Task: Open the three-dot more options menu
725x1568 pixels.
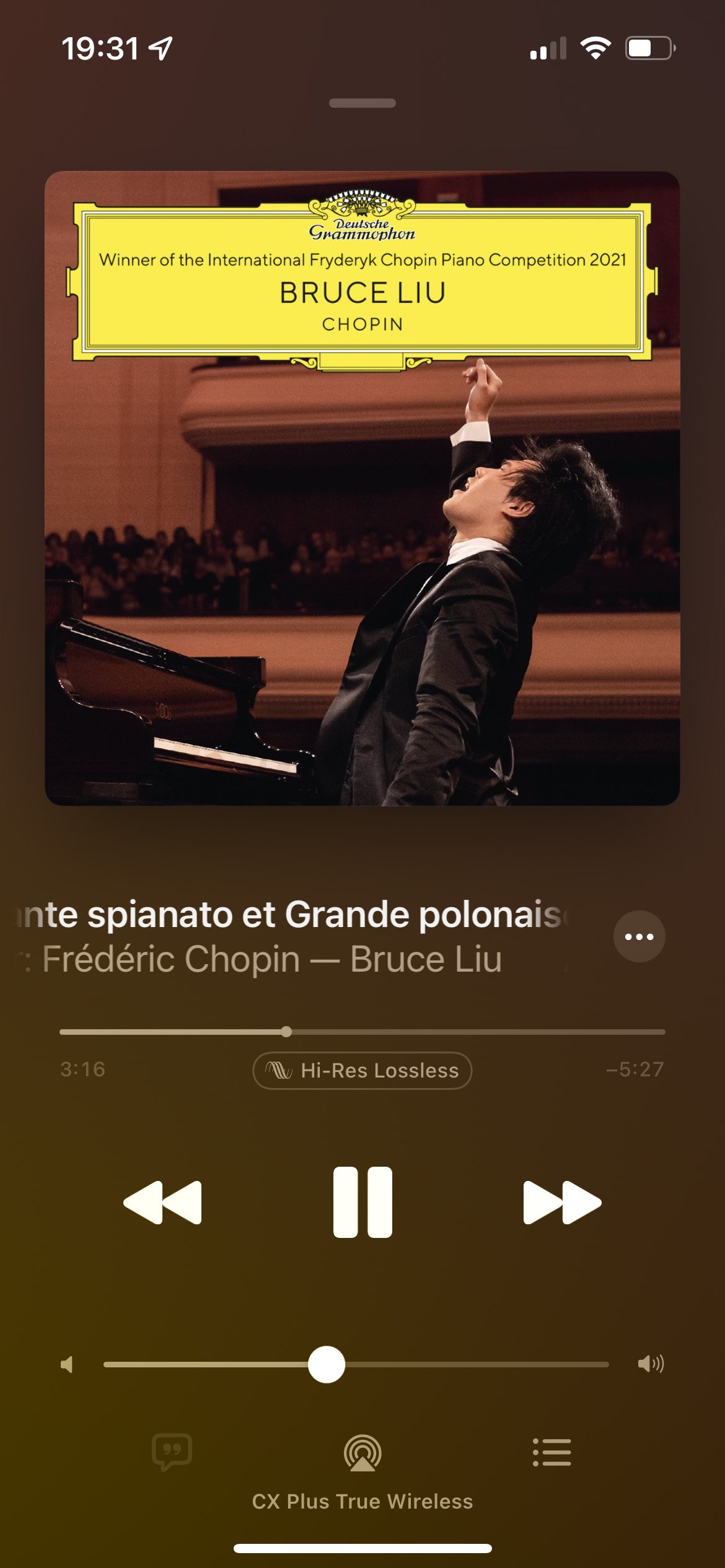Action: click(x=639, y=936)
